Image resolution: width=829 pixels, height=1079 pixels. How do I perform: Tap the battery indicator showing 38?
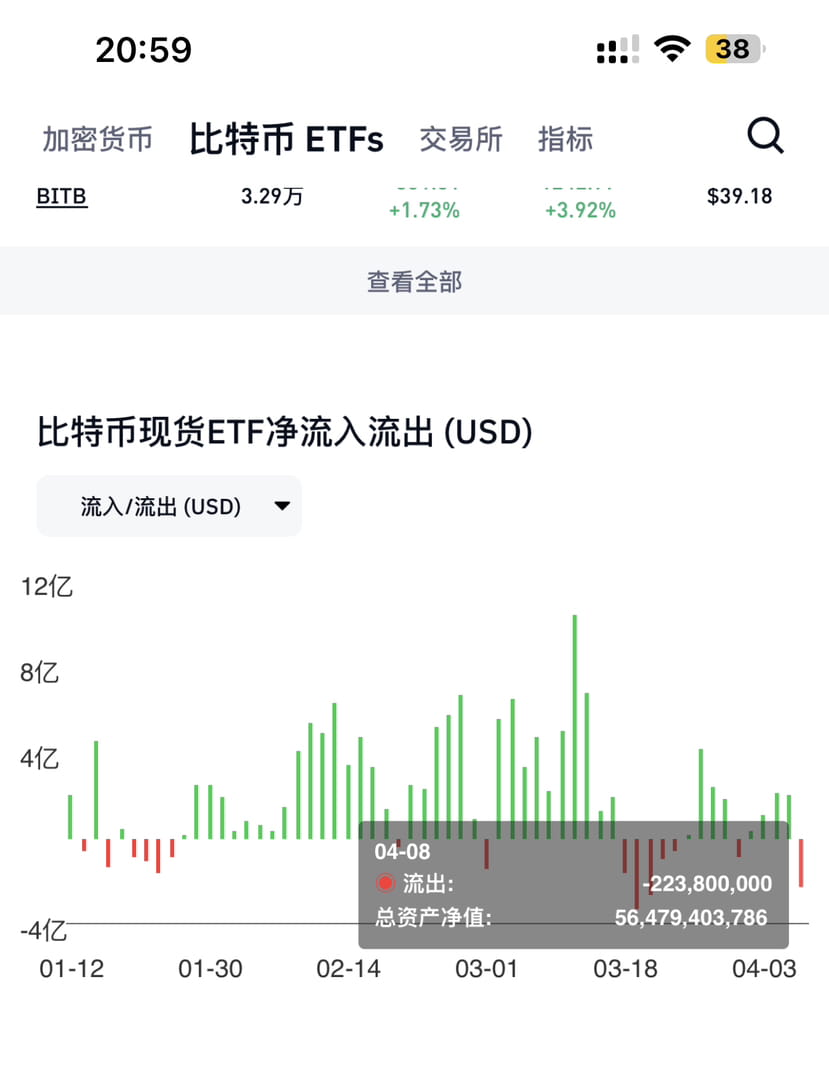[x=733, y=48]
